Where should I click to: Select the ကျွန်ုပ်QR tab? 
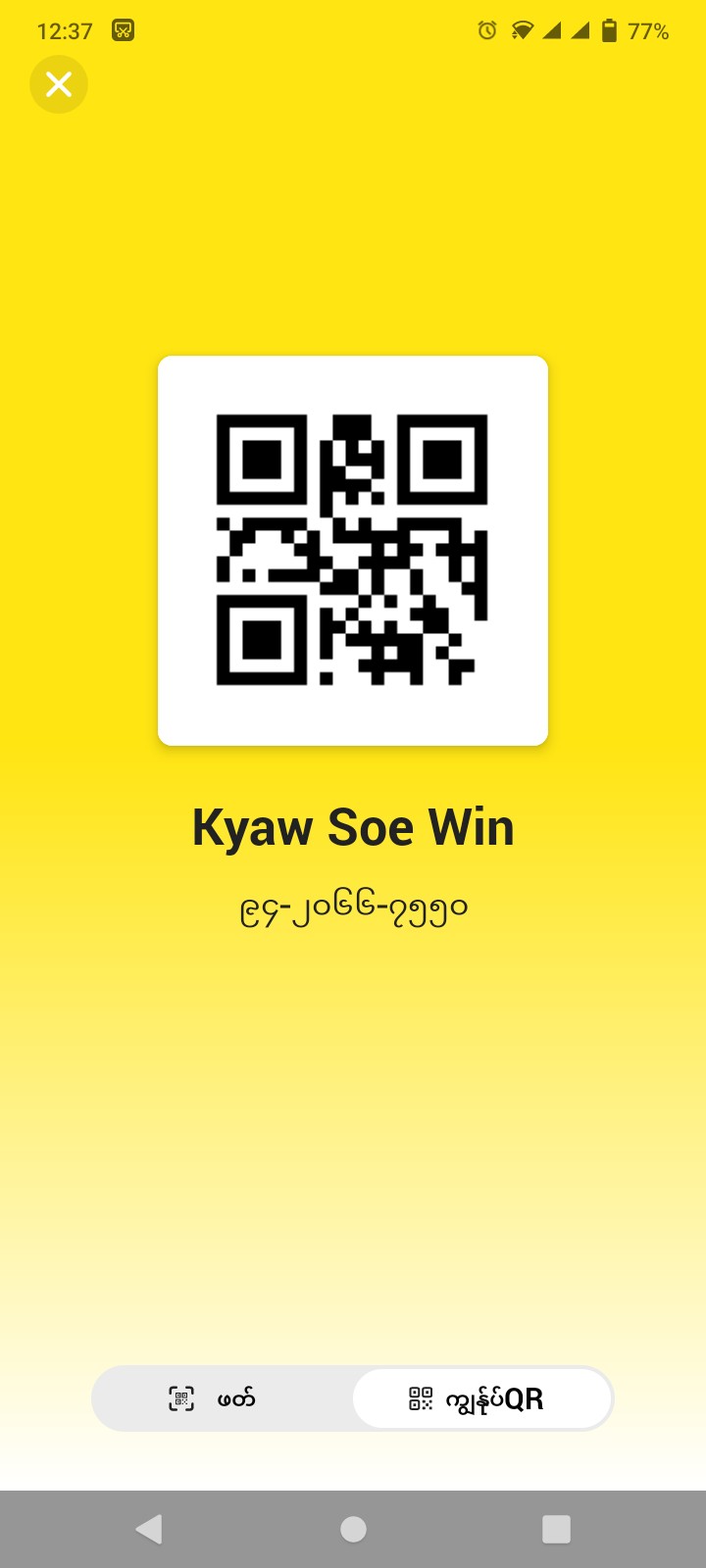[481, 1398]
